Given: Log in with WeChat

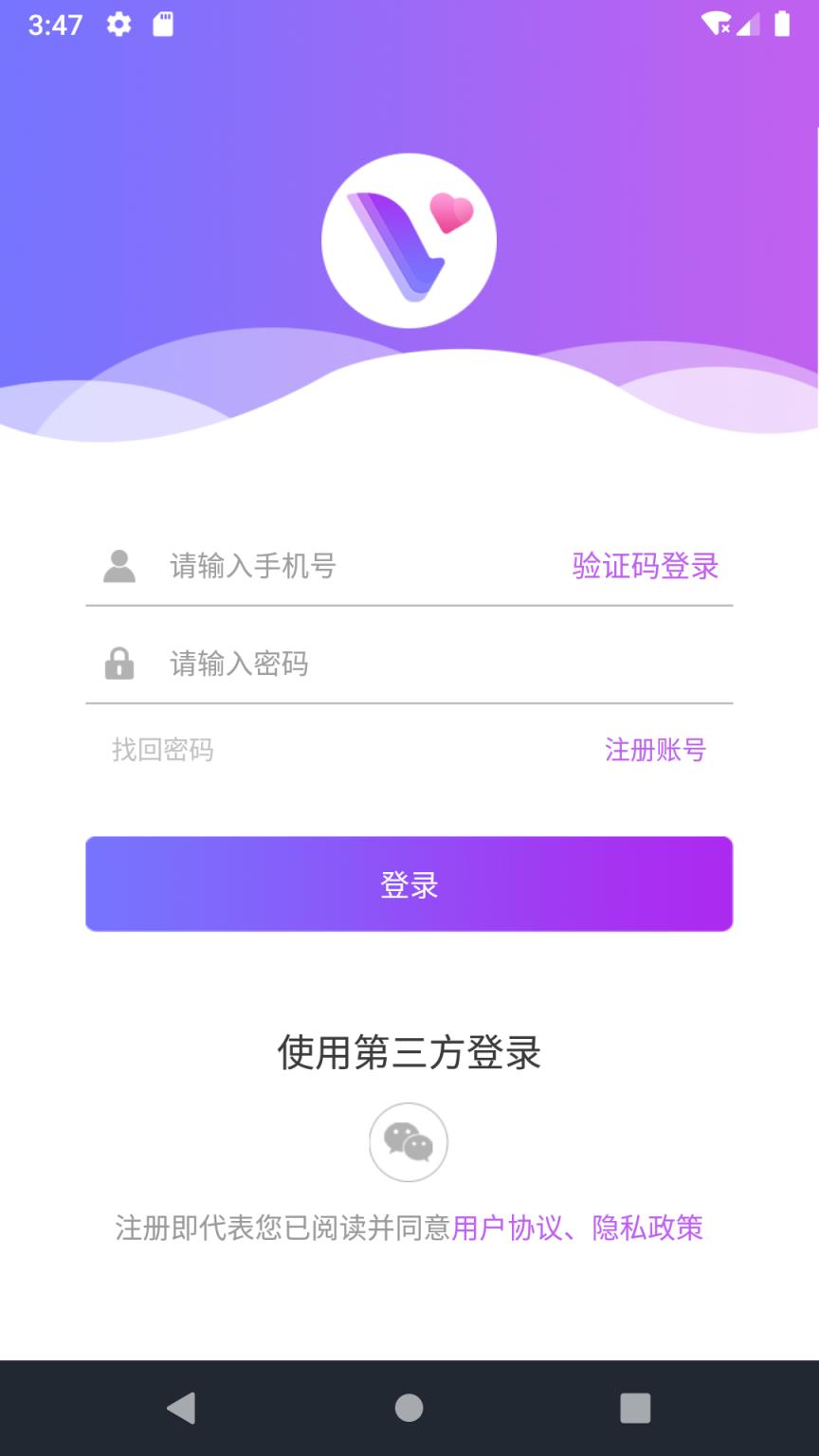Looking at the screenshot, I should tap(409, 1142).
